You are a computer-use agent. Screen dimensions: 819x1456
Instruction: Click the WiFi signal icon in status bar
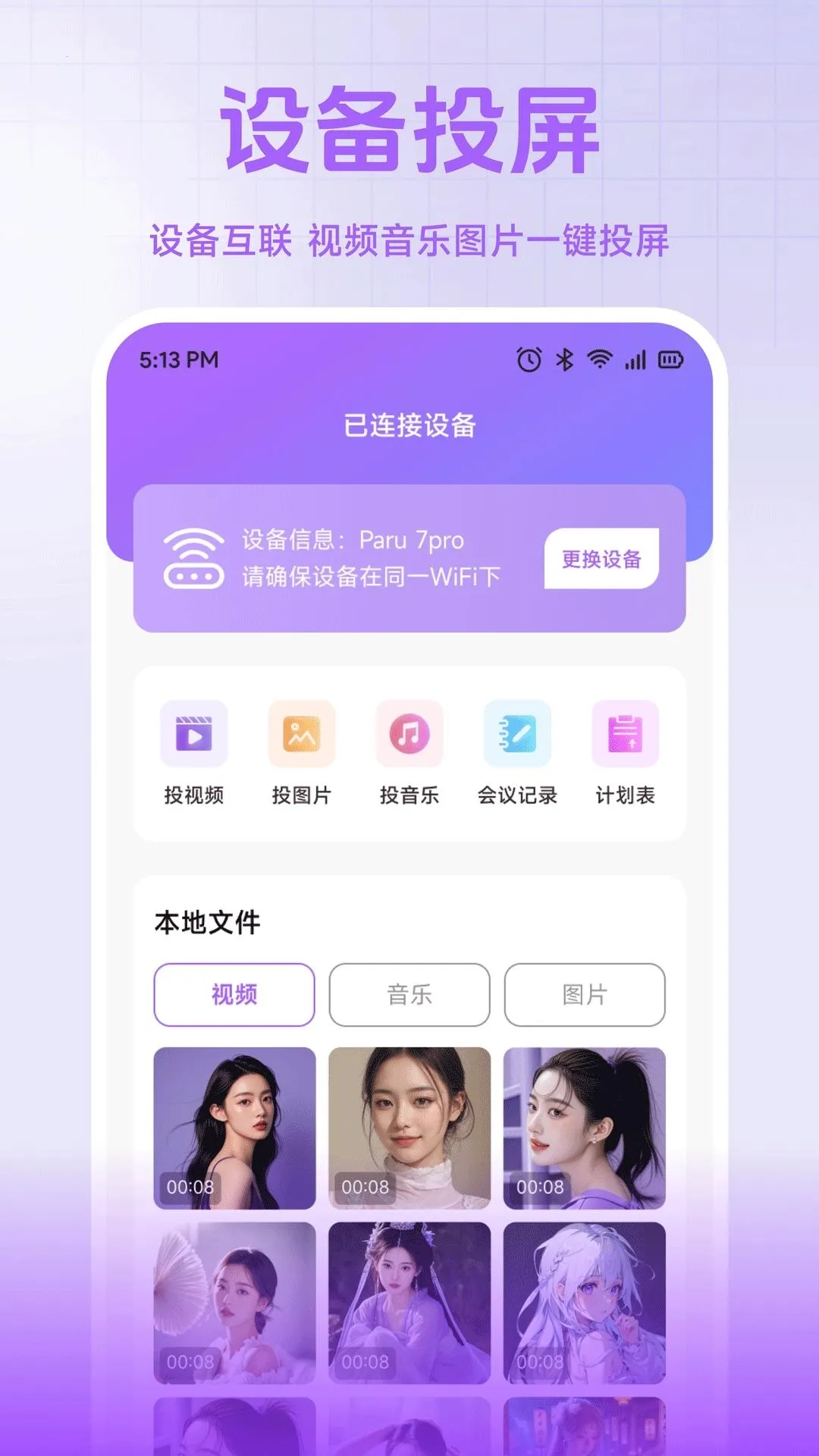tap(599, 362)
